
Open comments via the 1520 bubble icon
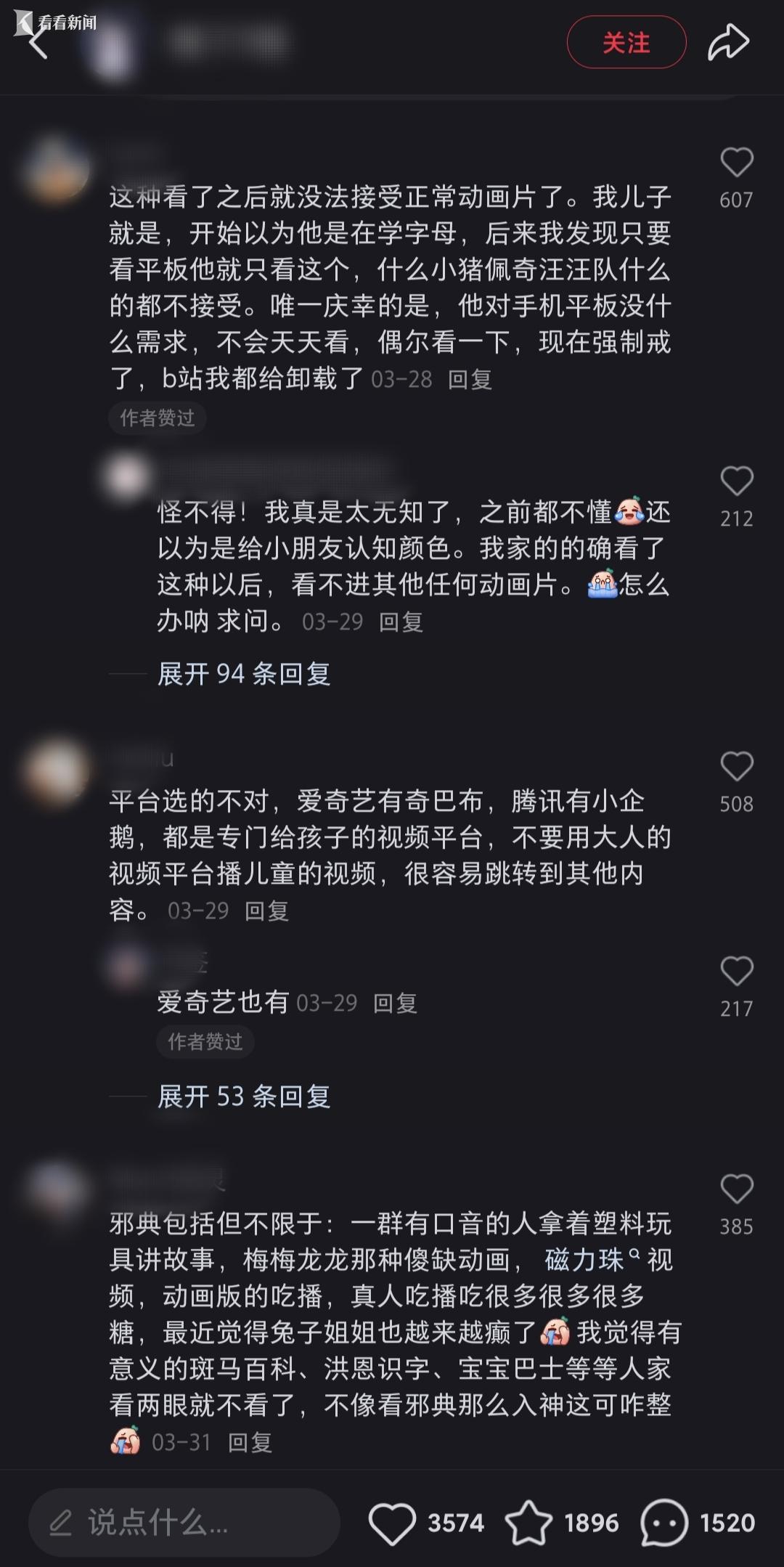coord(663,1522)
